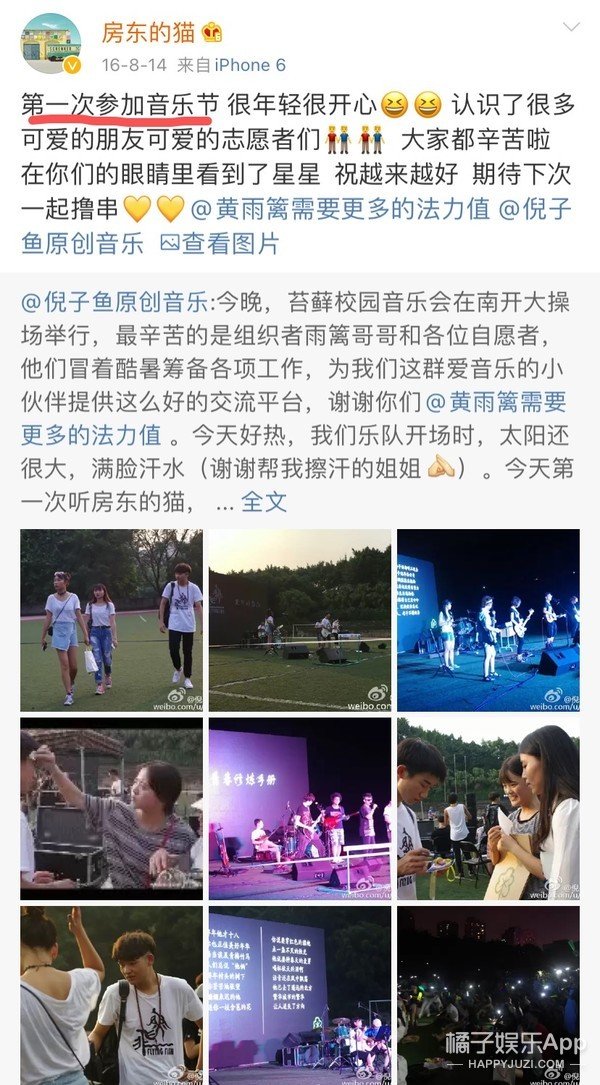Open the night crowd with phone lights photo
600x1085 pixels.
(x=488, y=995)
